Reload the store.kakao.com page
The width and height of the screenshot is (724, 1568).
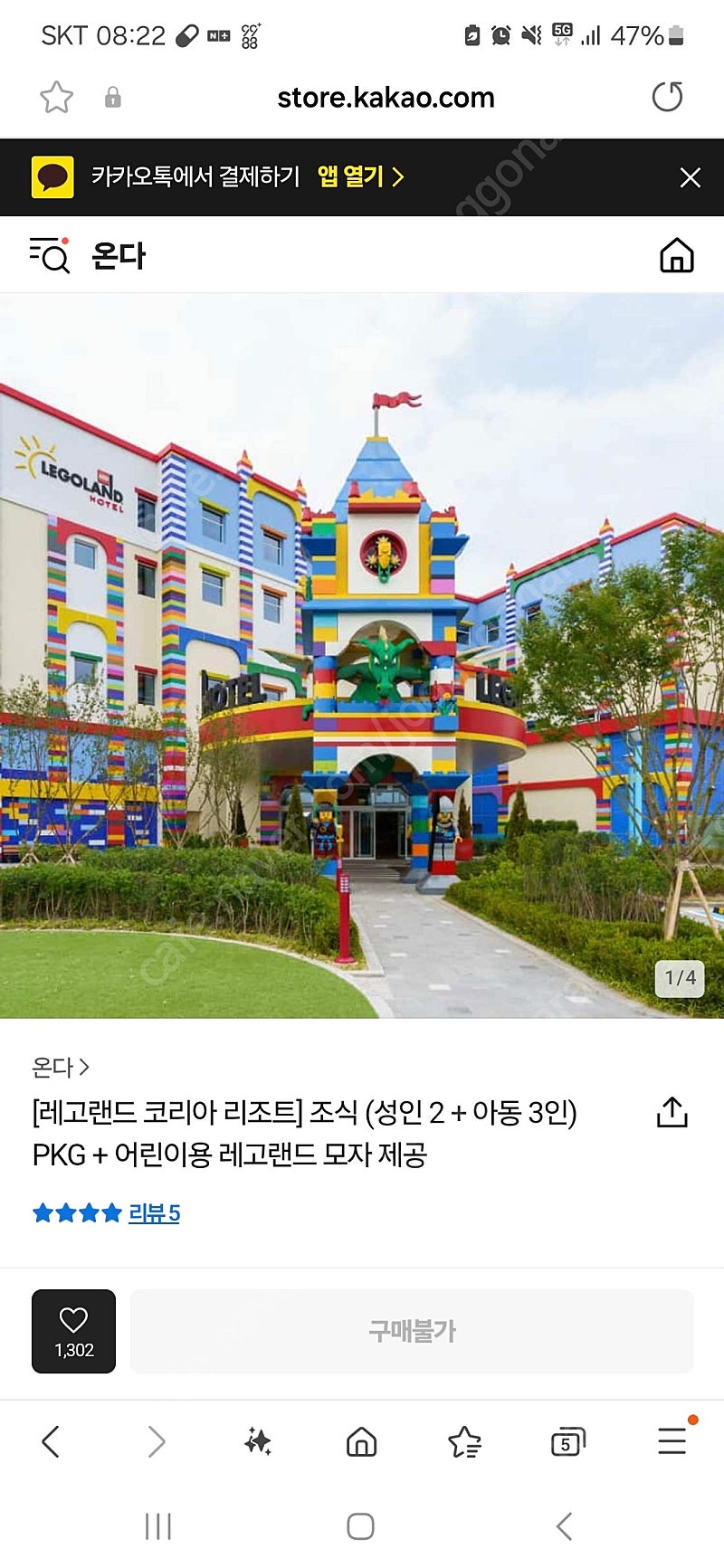pos(667,97)
